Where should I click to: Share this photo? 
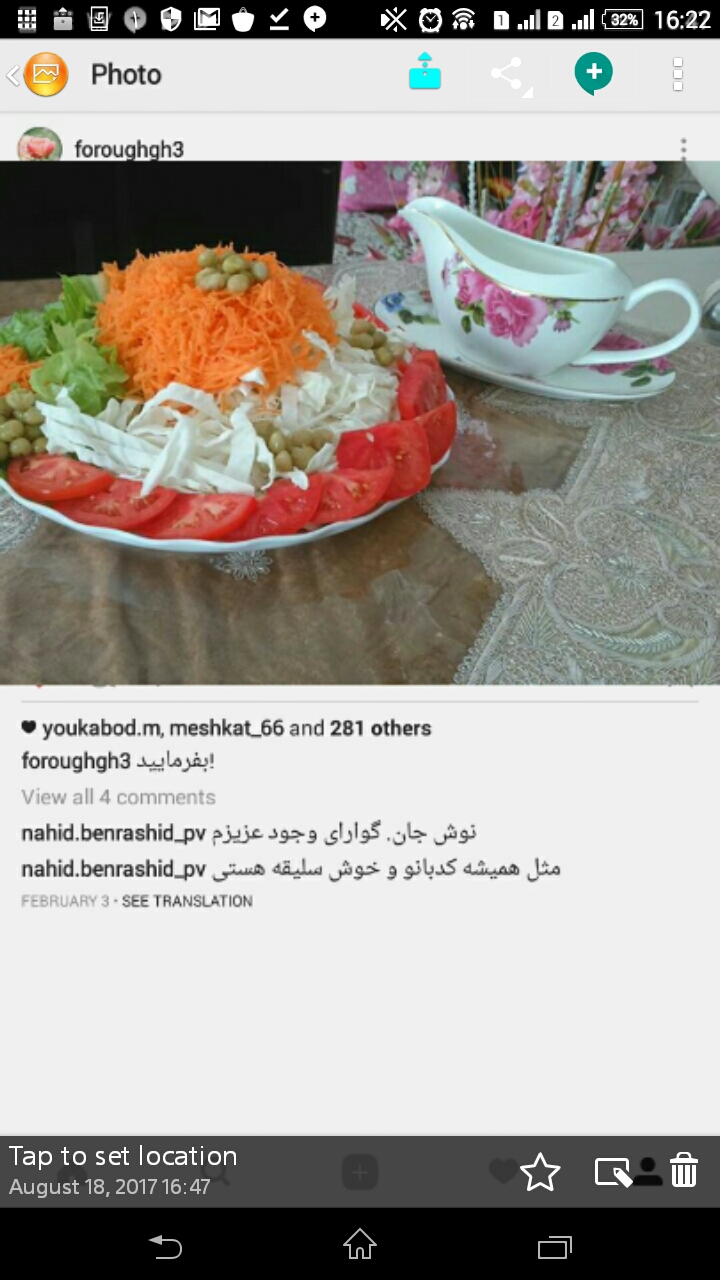coord(508,74)
